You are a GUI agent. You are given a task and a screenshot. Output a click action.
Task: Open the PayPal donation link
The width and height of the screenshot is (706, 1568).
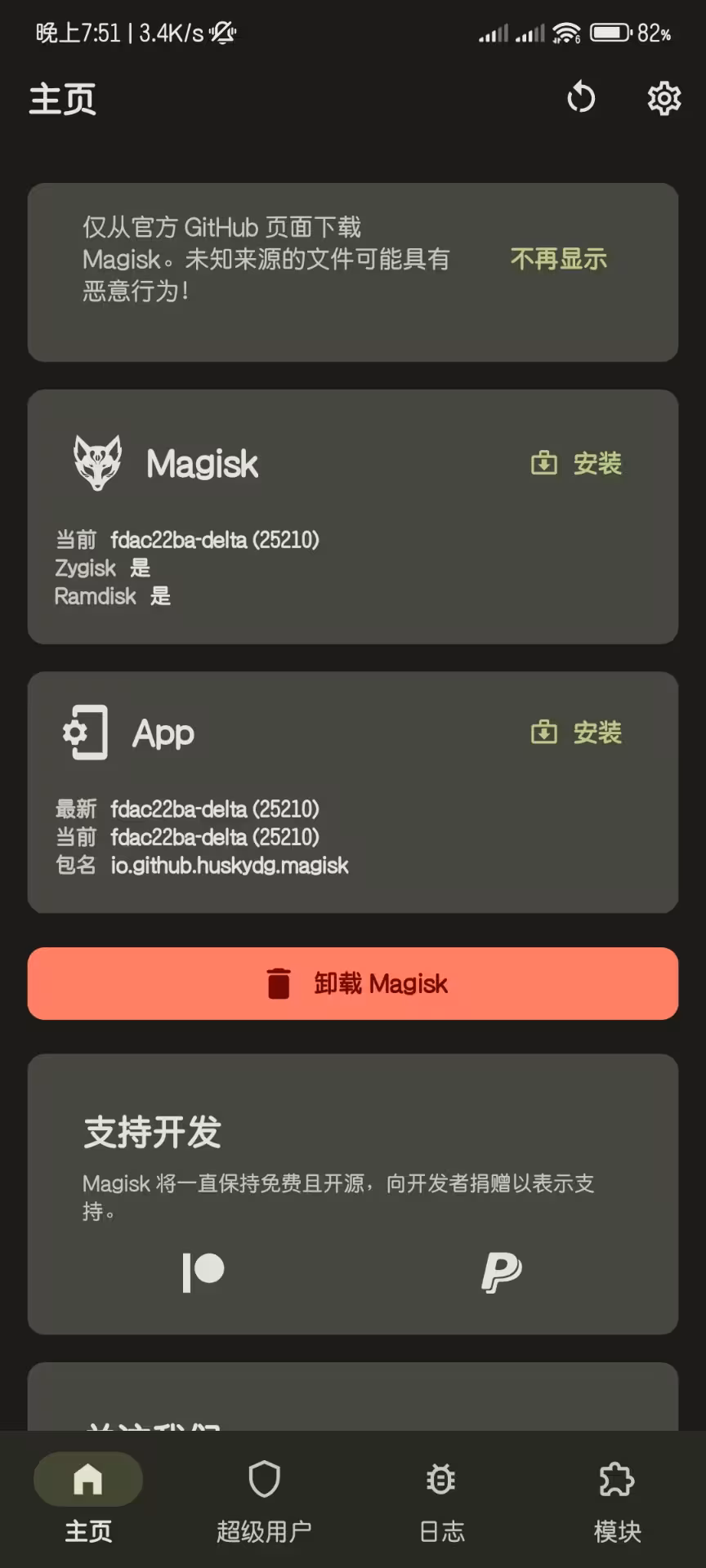pyautogui.click(x=501, y=1272)
